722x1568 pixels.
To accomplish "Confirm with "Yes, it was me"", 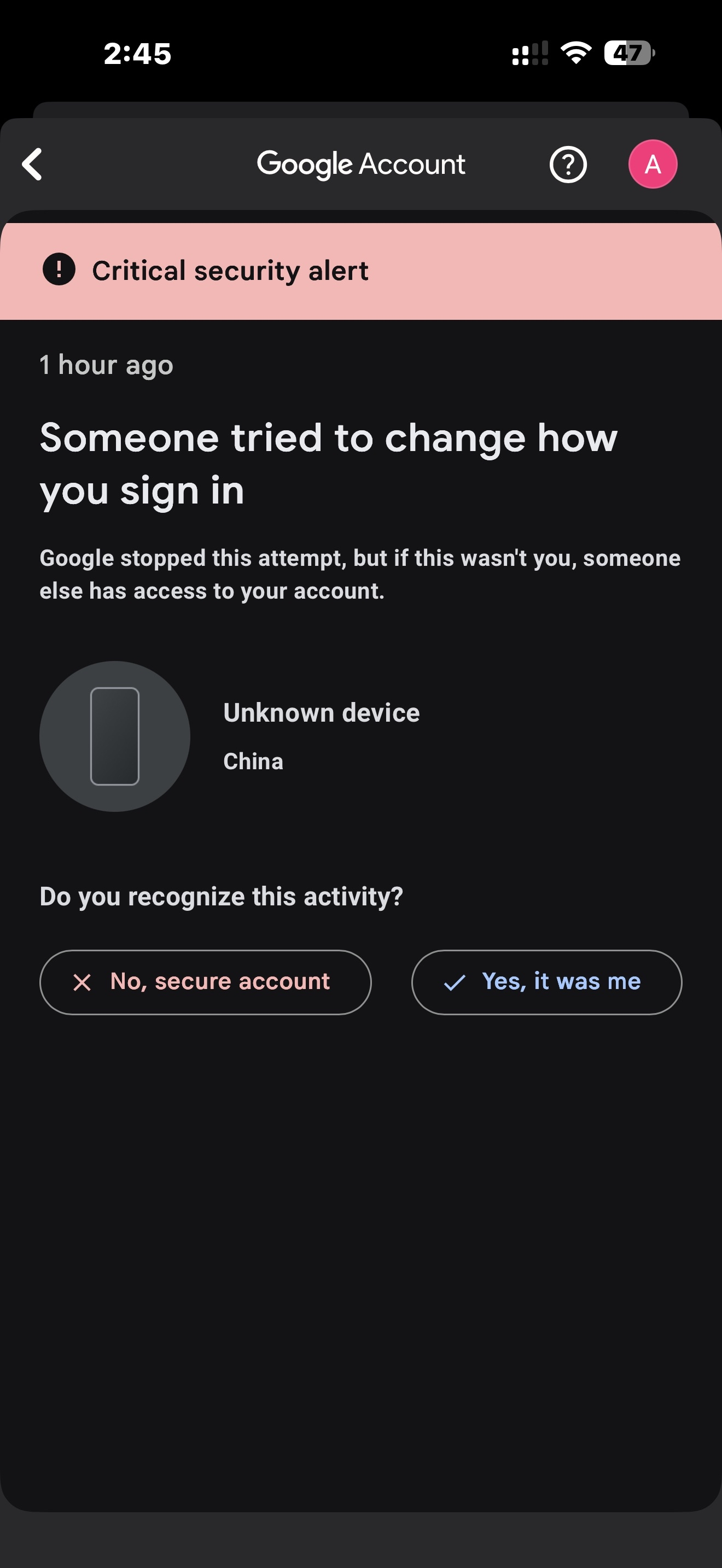I will 546,982.
